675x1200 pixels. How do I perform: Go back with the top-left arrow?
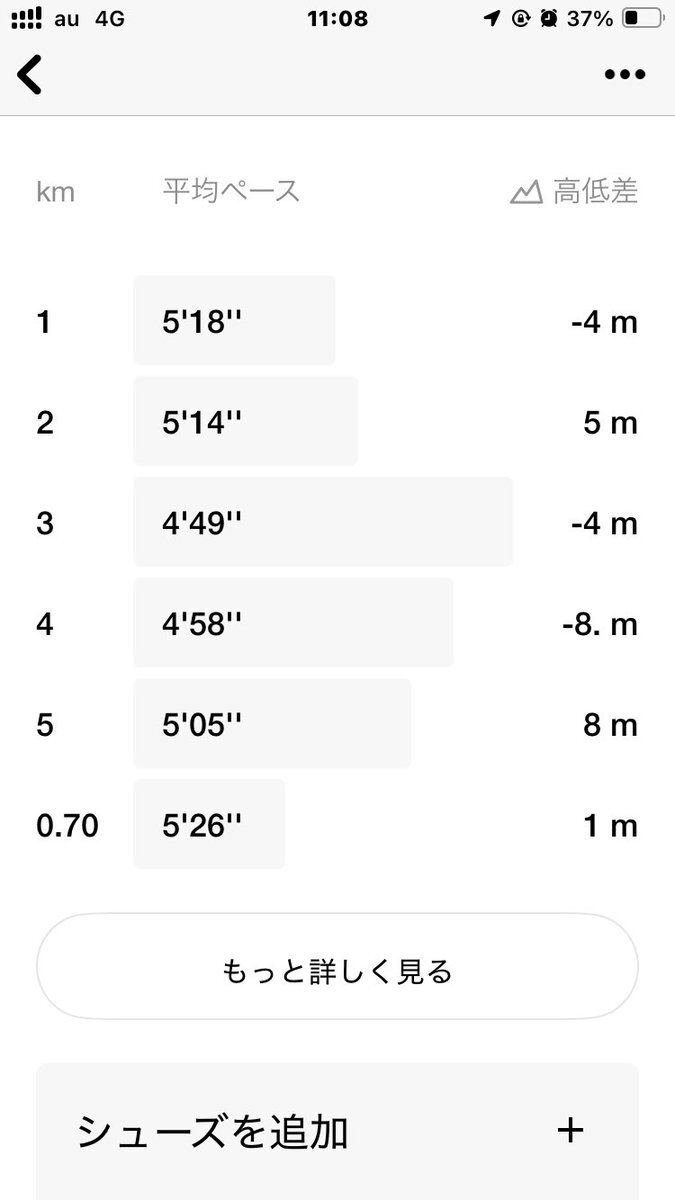click(x=30, y=75)
